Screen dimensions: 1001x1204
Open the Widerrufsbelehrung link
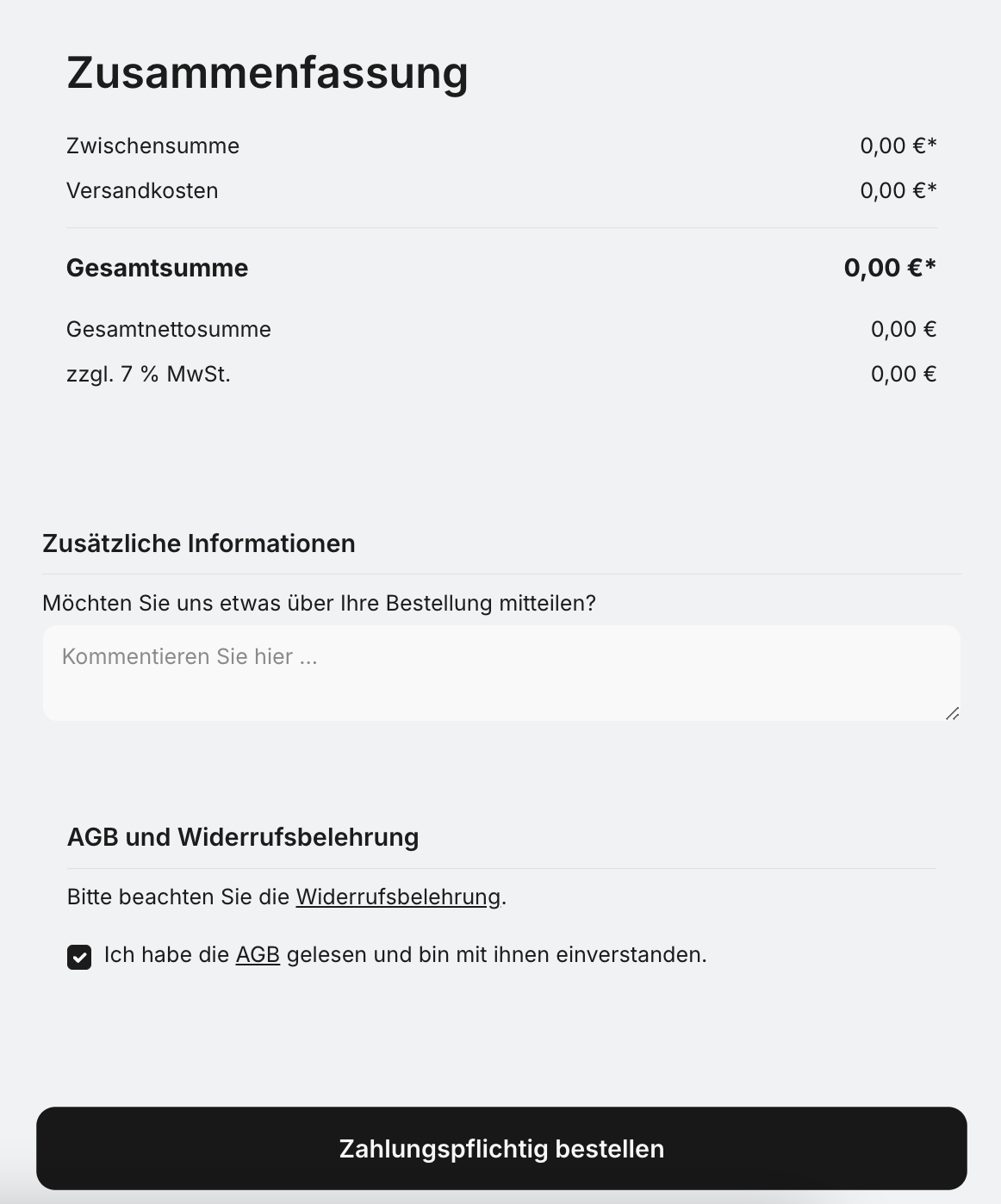coord(398,897)
